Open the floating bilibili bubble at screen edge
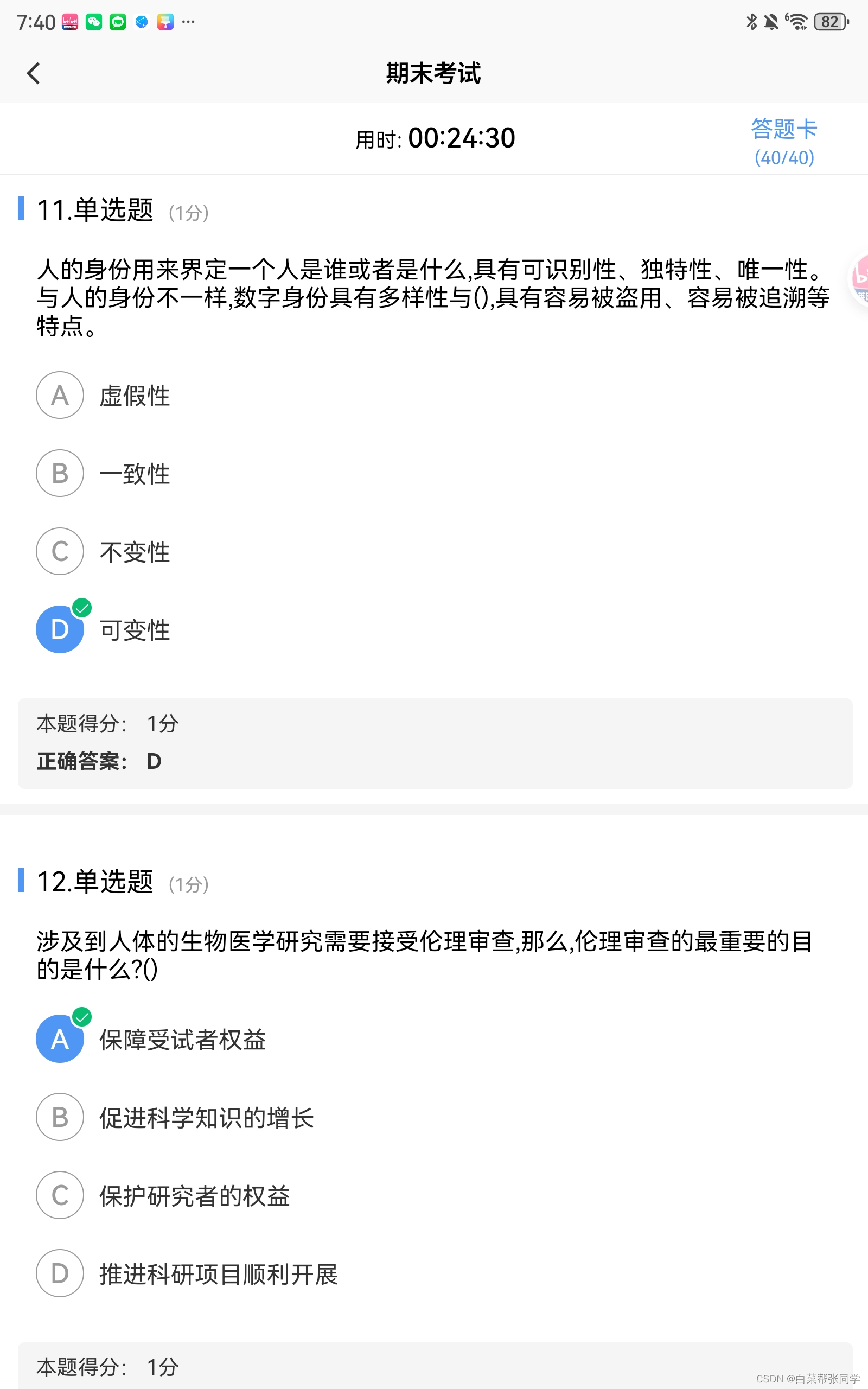Viewport: 868px width, 1389px height. [859, 279]
